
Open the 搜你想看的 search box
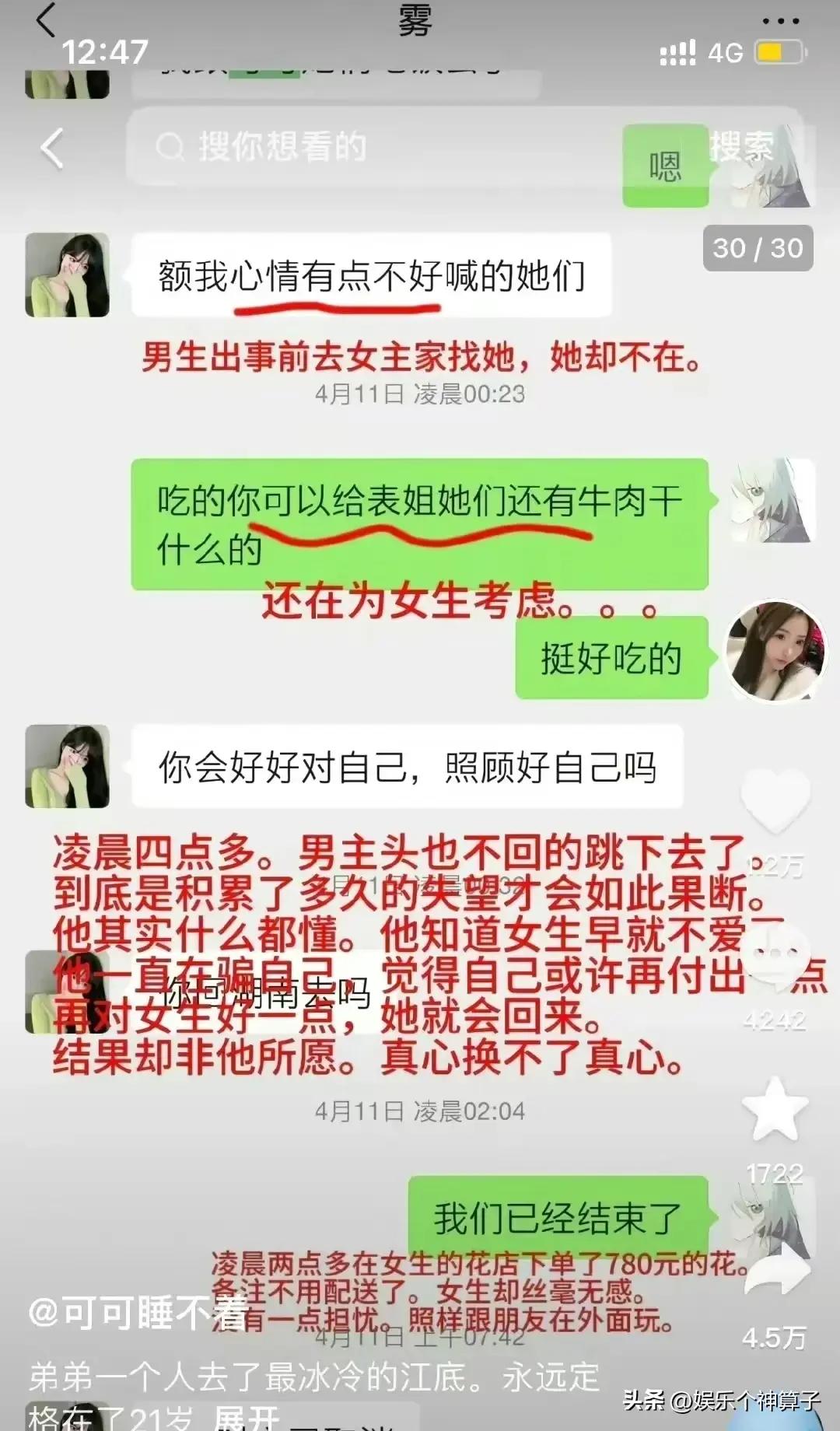(373, 147)
